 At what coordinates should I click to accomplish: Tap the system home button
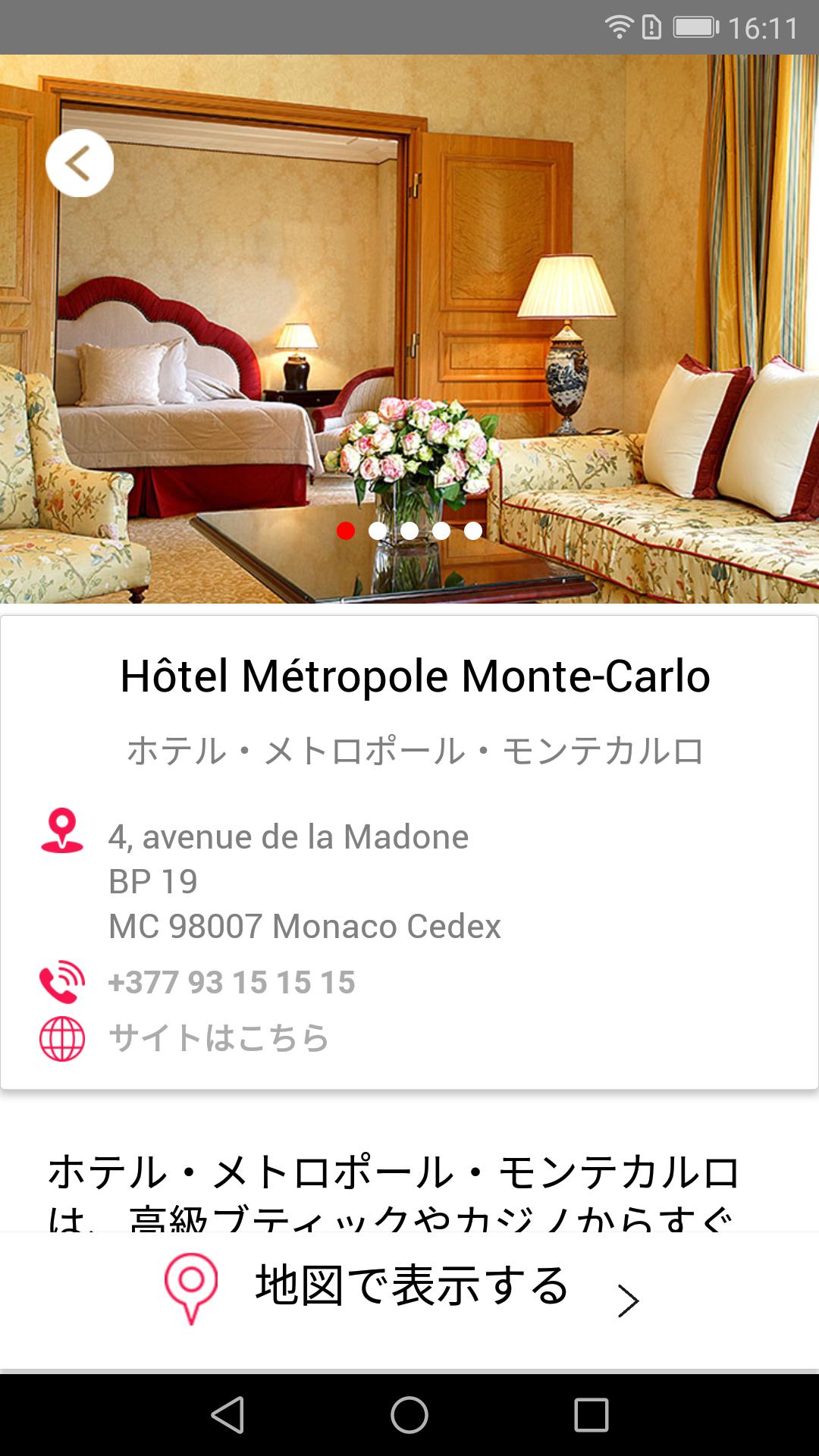click(x=409, y=1415)
